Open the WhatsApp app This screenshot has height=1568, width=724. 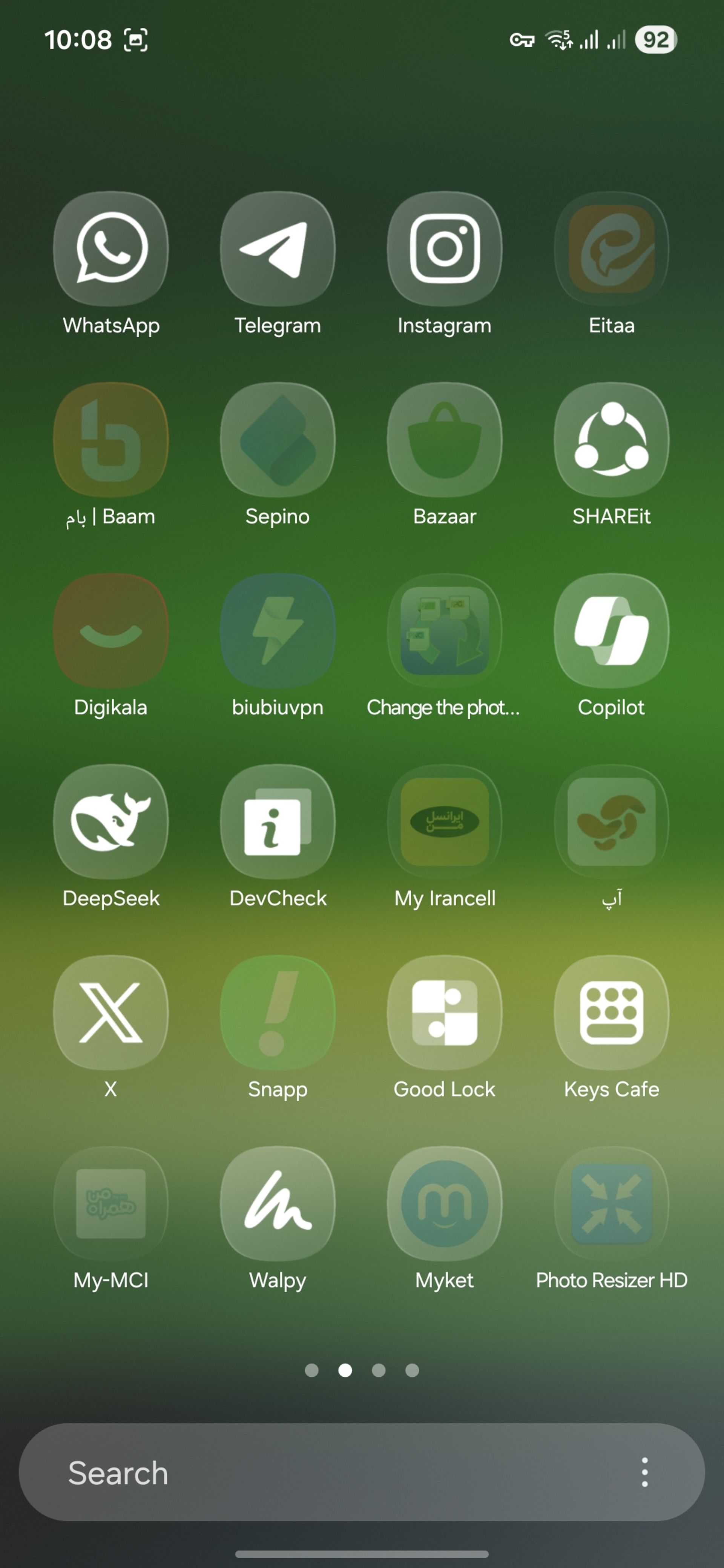coord(111,248)
